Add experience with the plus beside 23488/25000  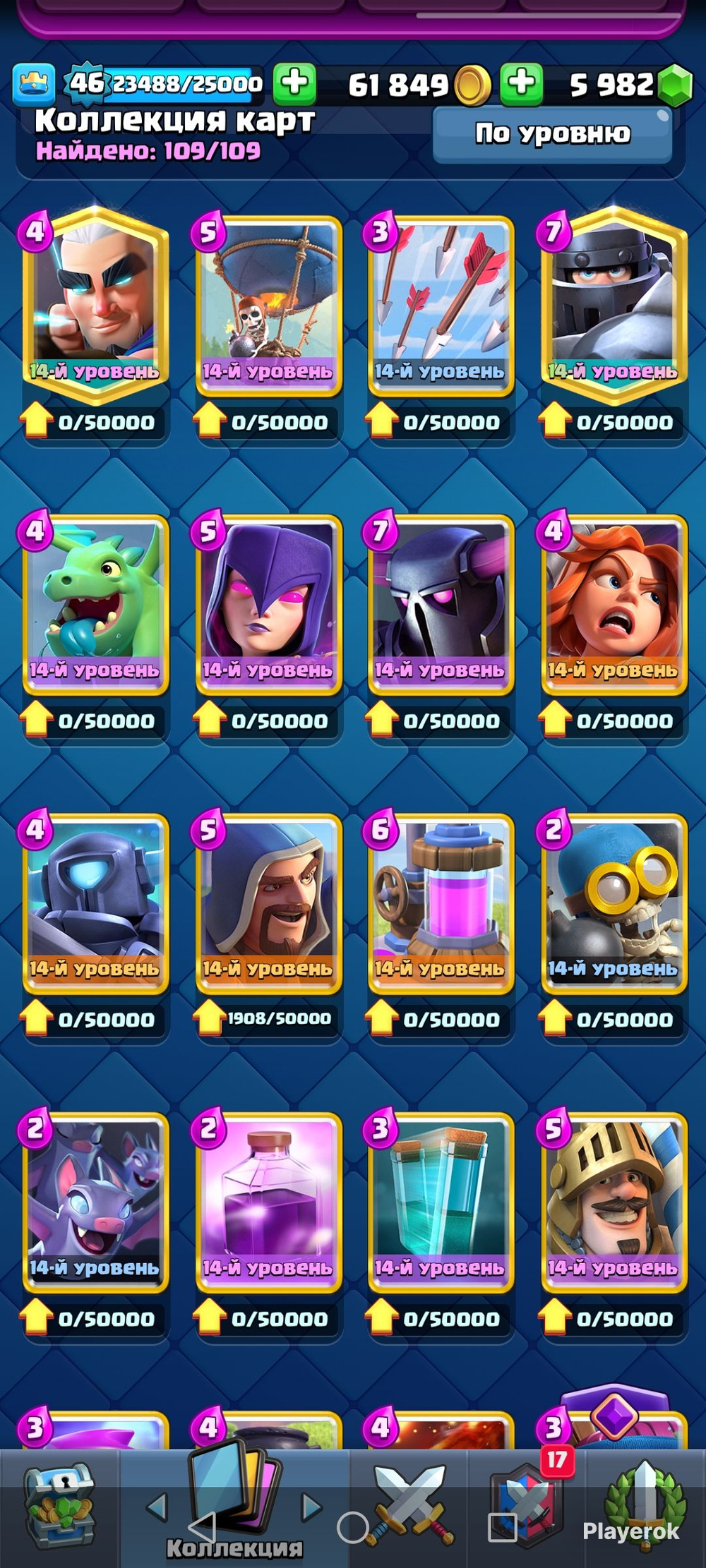pos(294,83)
